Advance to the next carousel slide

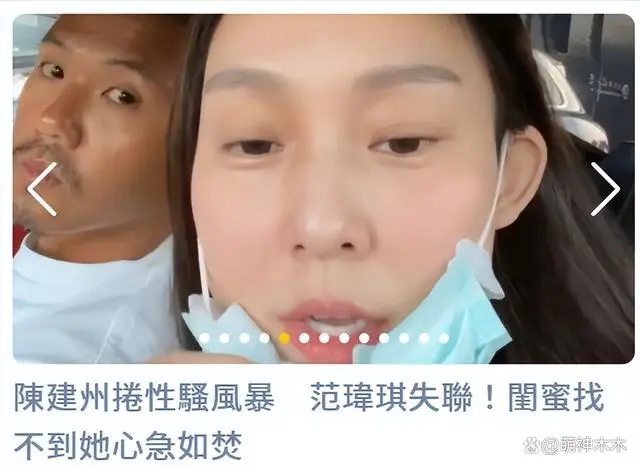point(604,189)
